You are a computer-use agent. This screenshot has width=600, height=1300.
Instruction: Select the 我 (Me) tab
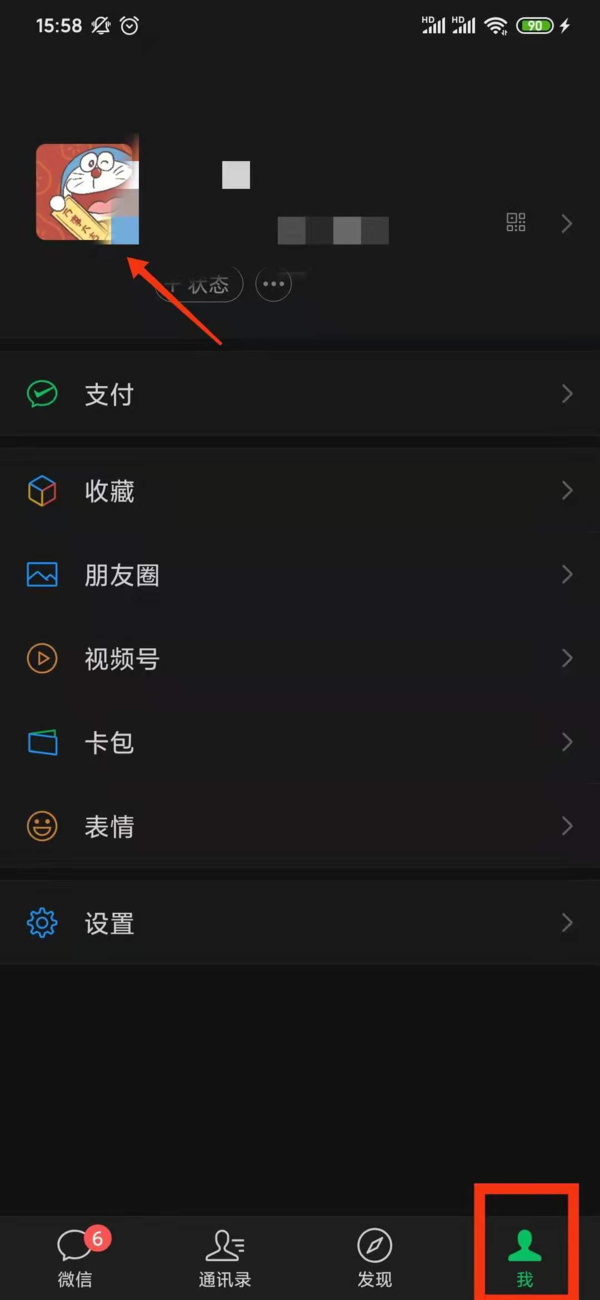[x=524, y=1258]
